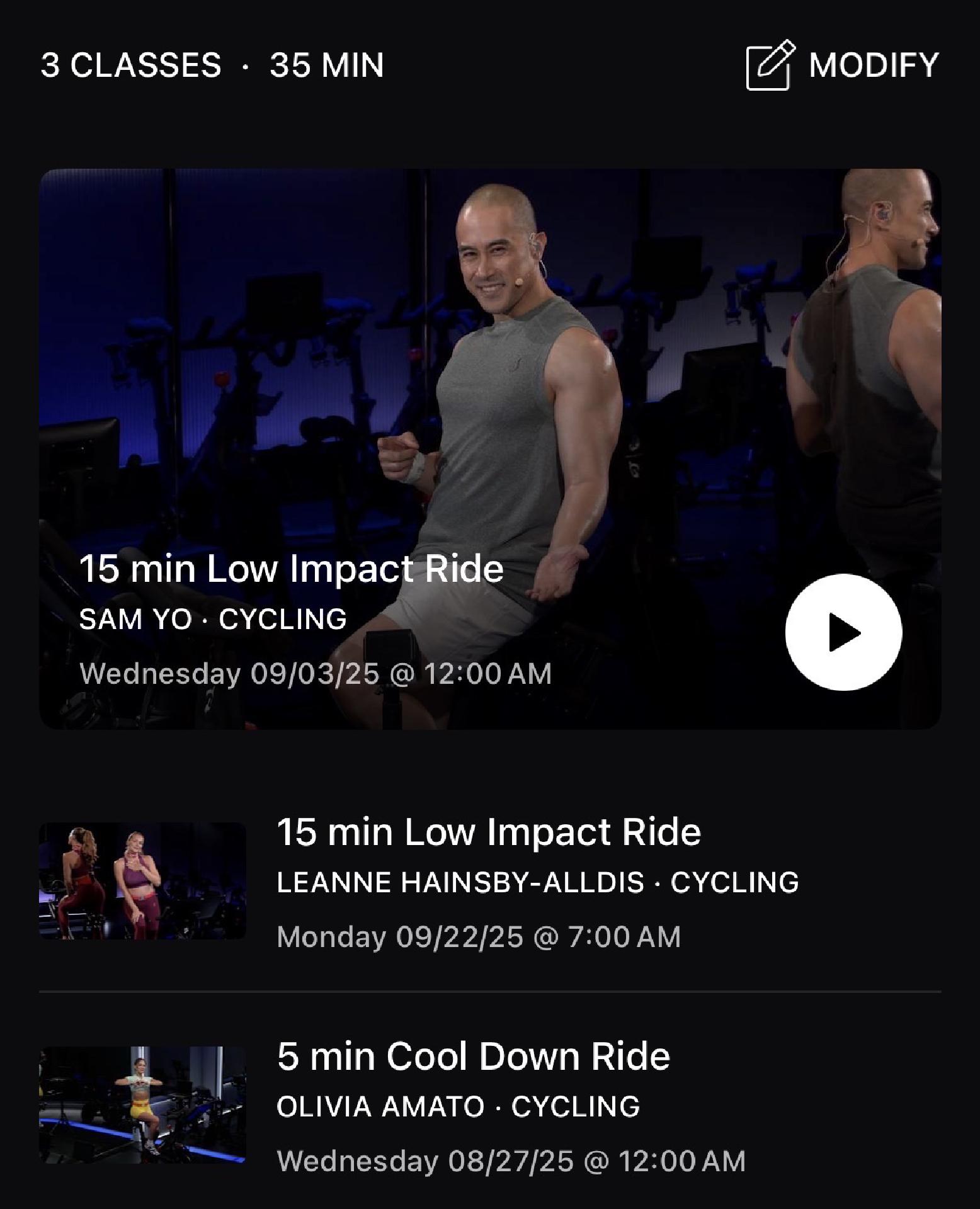Viewport: 980px width, 1209px height.
Task: Select Olivia Amato's 5 min Cool Down Ride
Action: 473,1104
